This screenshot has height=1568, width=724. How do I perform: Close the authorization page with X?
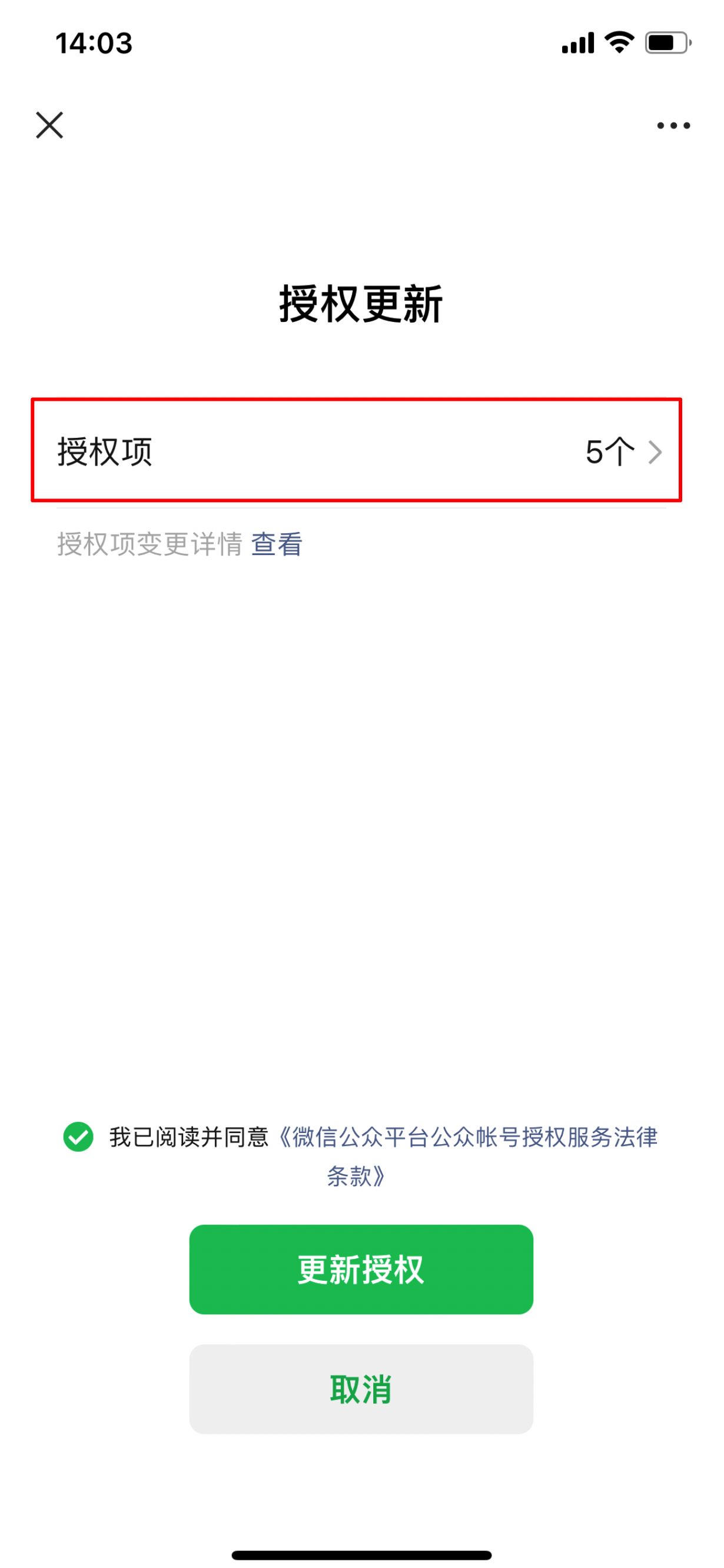pyautogui.click(x=49, y=125)
